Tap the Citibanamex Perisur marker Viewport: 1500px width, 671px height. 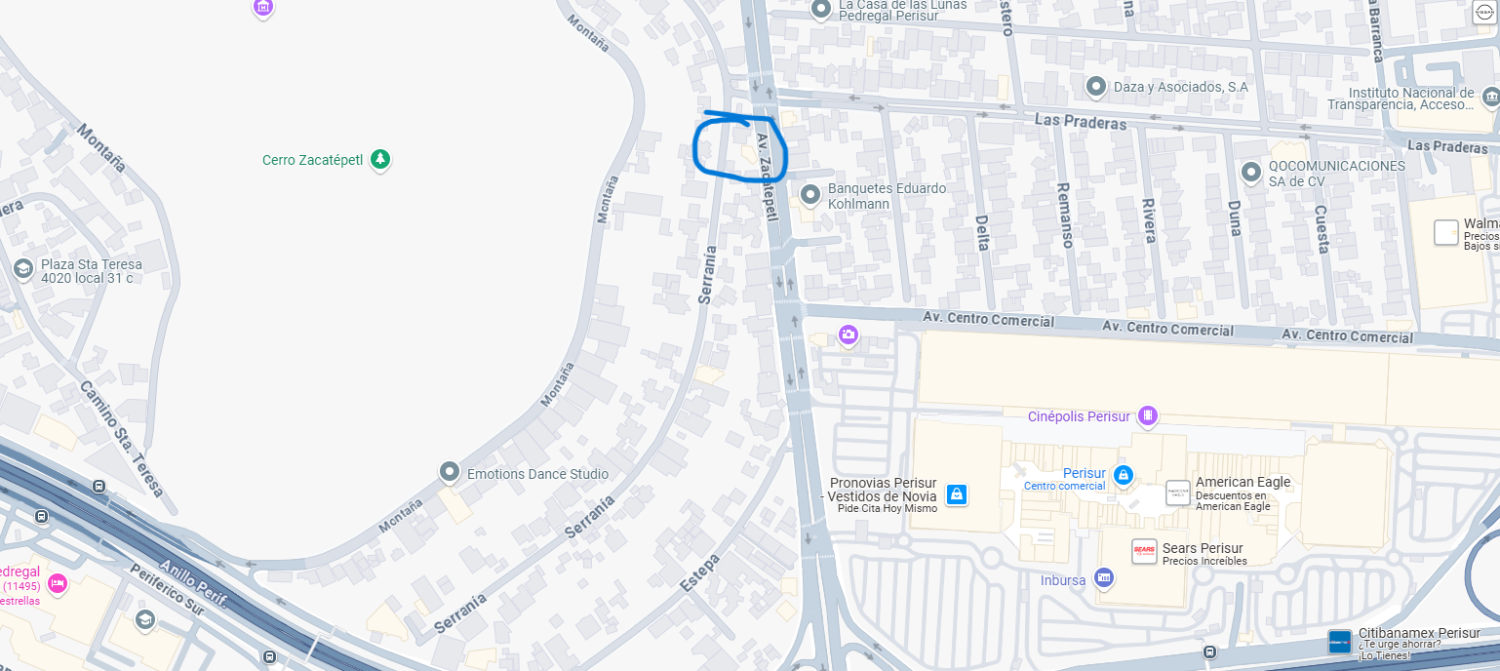coord(1340,642)
